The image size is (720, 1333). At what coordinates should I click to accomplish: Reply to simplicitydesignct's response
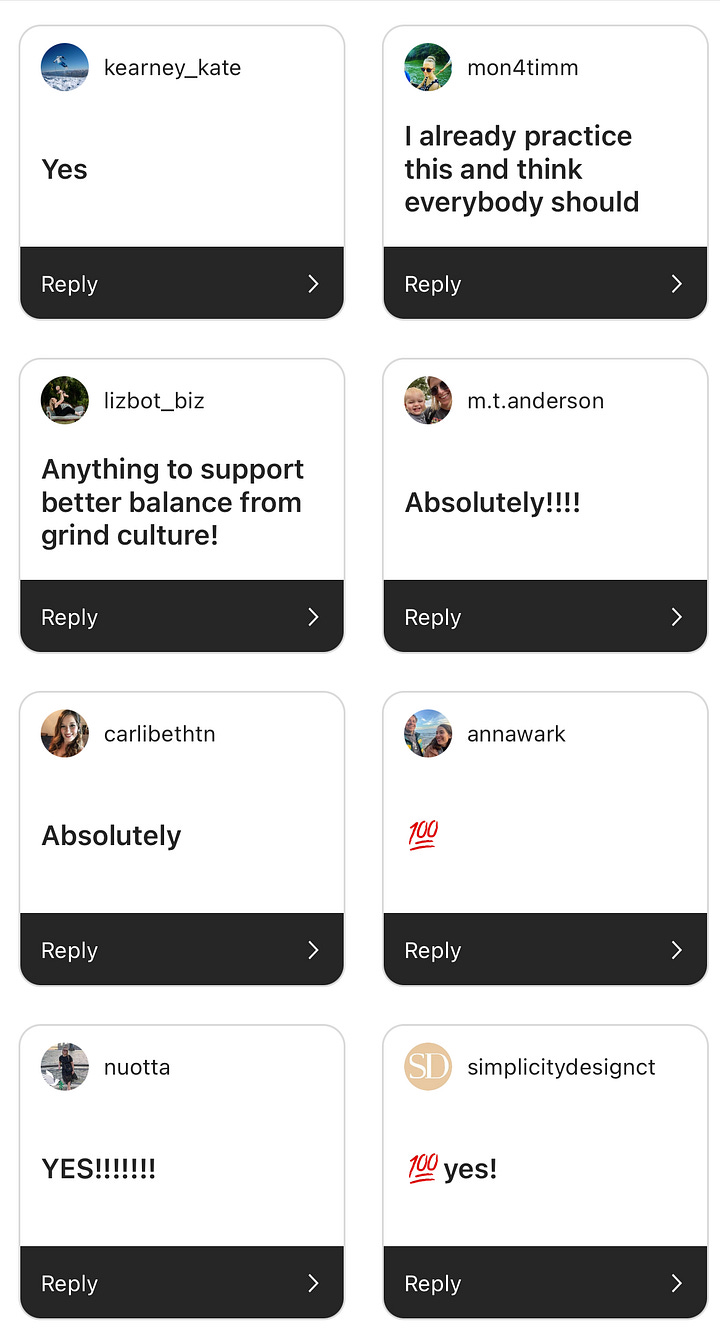544,1283
